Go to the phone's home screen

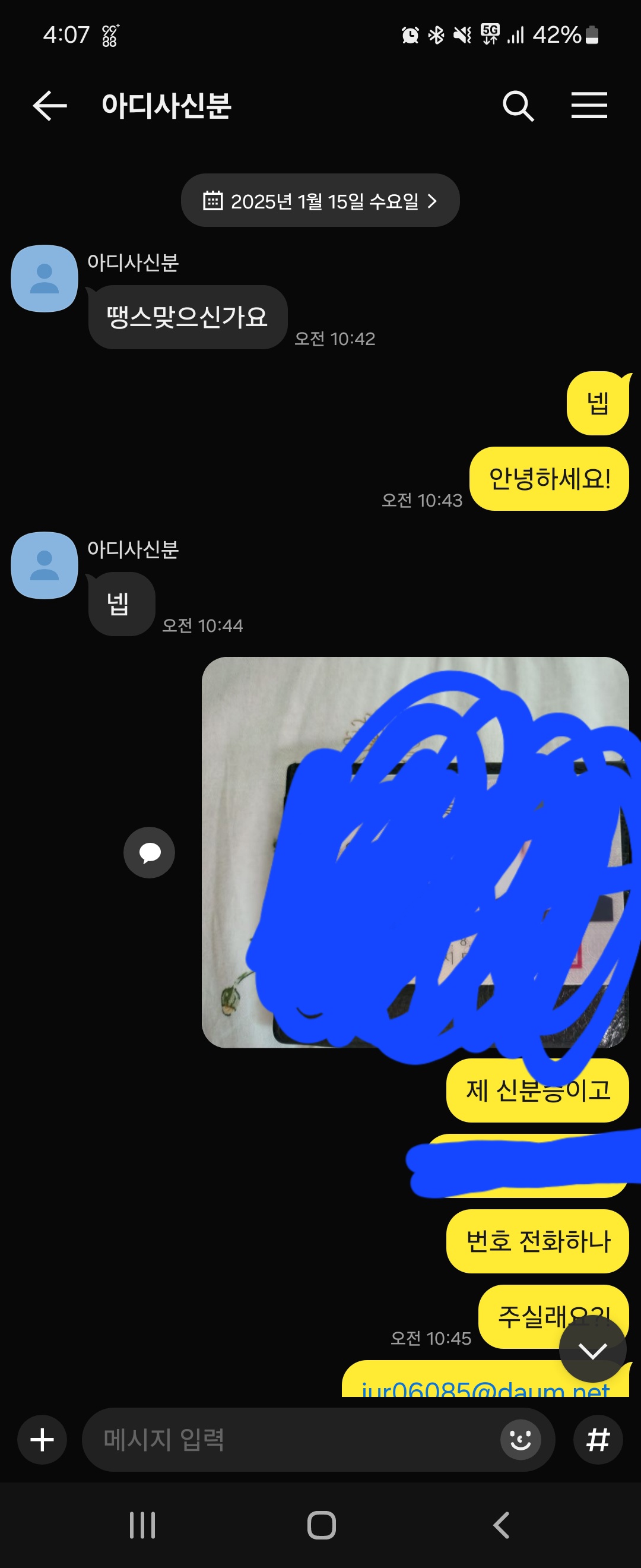click(x=321, y=1525)
